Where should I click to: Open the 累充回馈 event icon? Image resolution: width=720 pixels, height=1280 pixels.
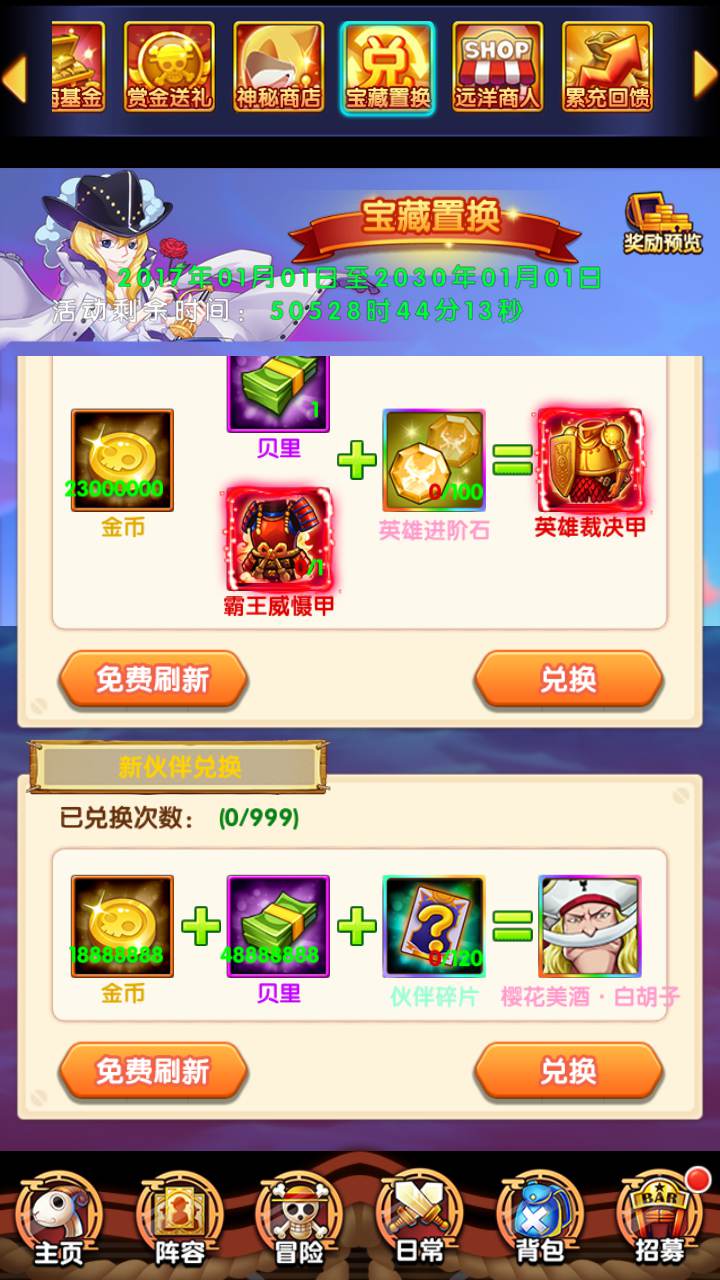pyautogui.click(x=607, y=67)
